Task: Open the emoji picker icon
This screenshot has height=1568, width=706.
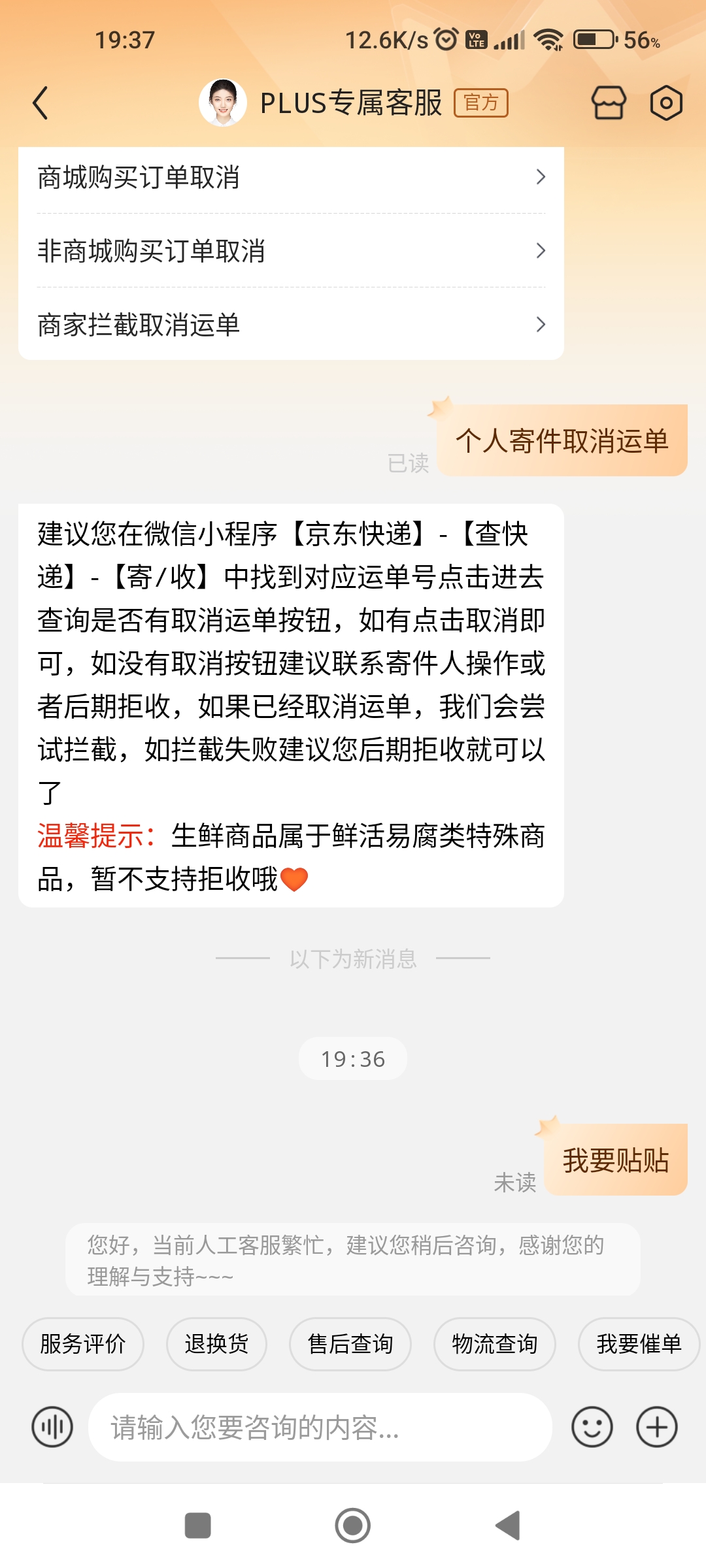Action: (592, 1427)
